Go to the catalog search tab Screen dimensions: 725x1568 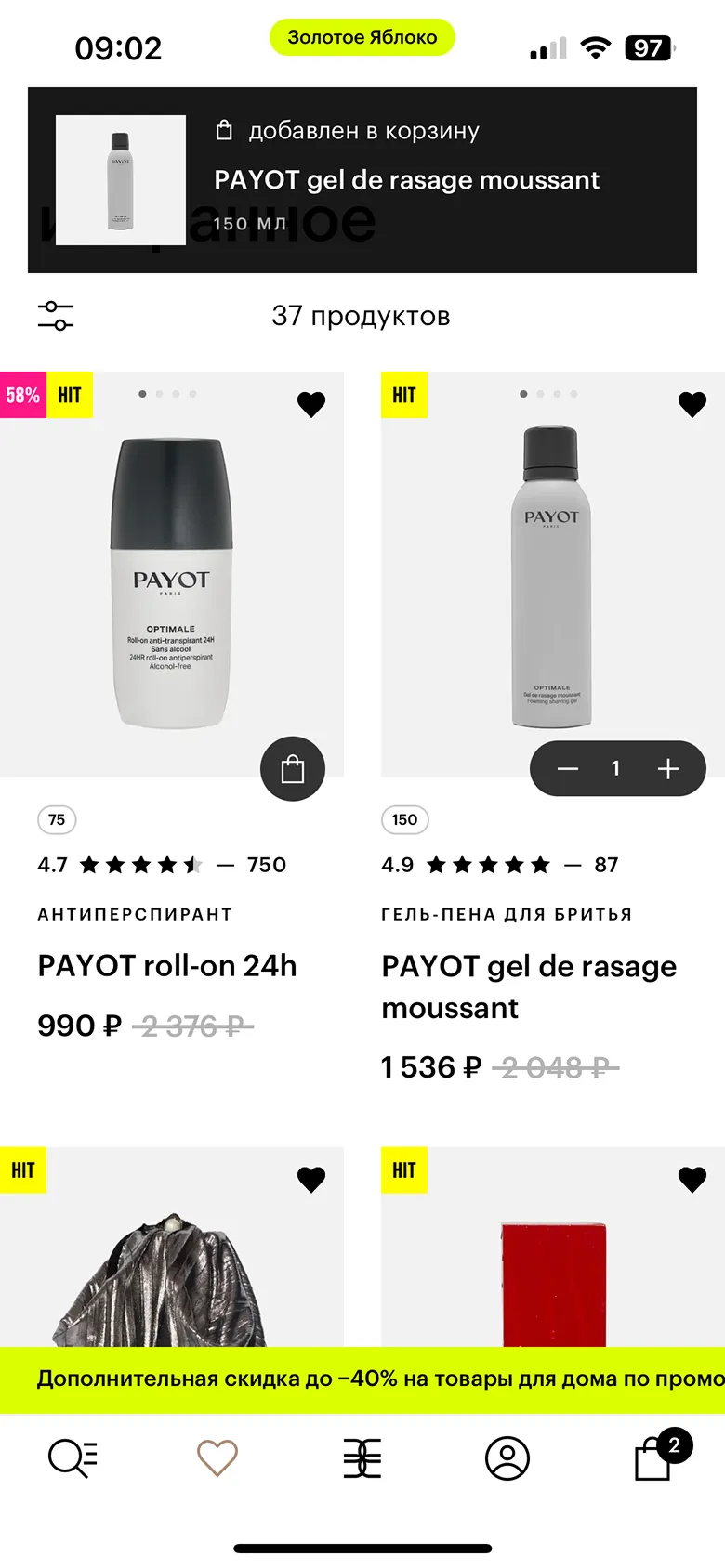click(x=72, y=1458)
